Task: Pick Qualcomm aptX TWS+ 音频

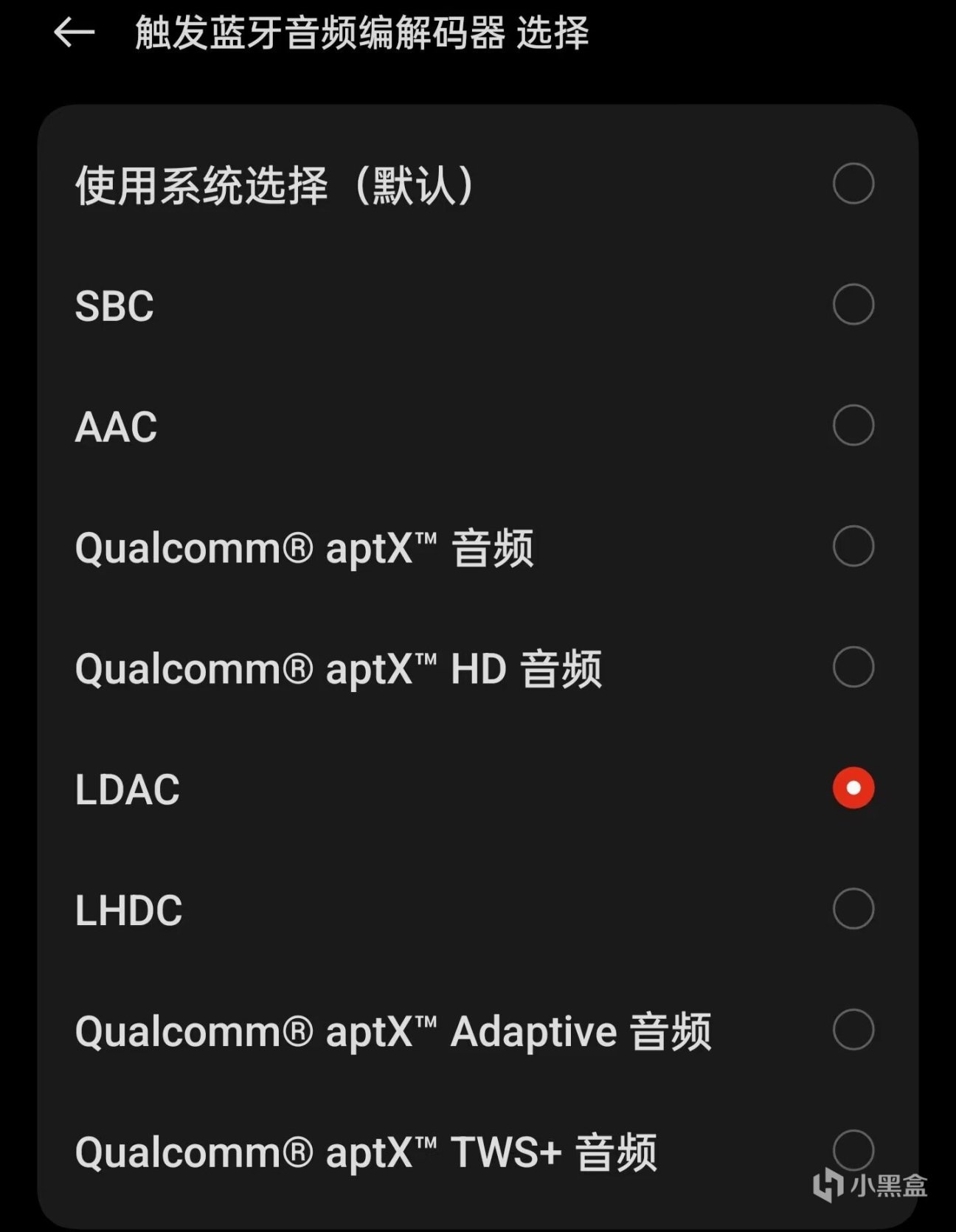Action: click(853, 1150)
